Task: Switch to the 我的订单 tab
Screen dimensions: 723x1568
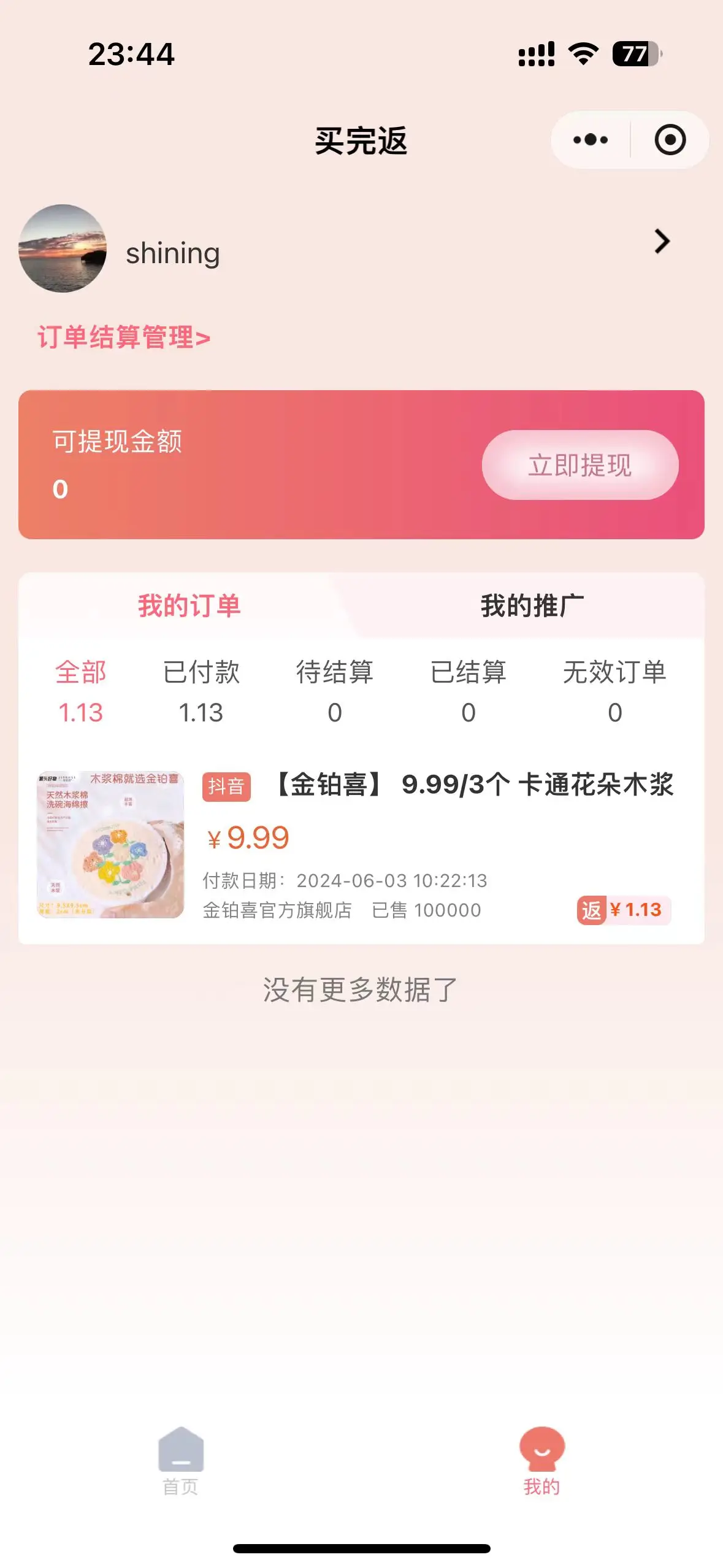Action: click(x=189, y=606)
